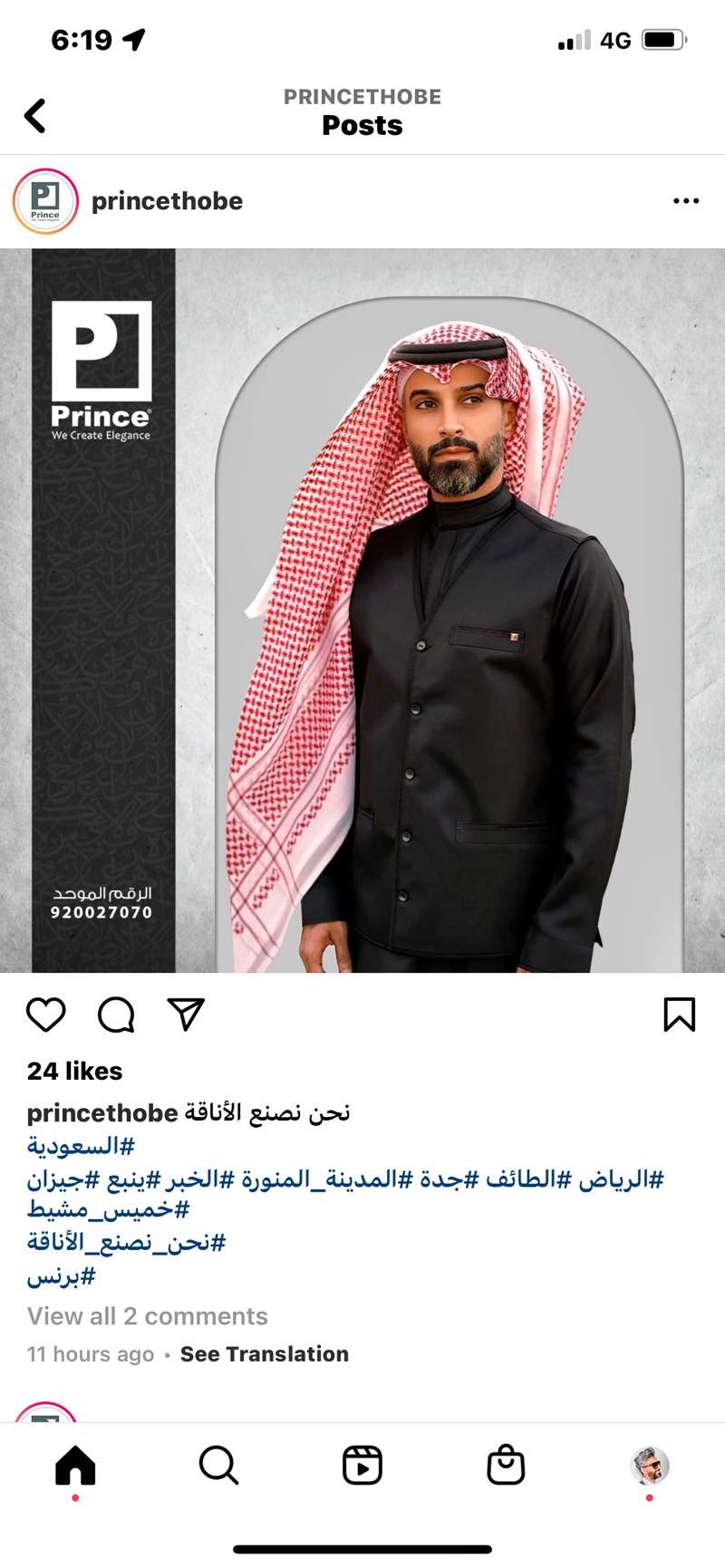Switch to the Search tab
The image size is (725, 1568).
point(218,1465)
